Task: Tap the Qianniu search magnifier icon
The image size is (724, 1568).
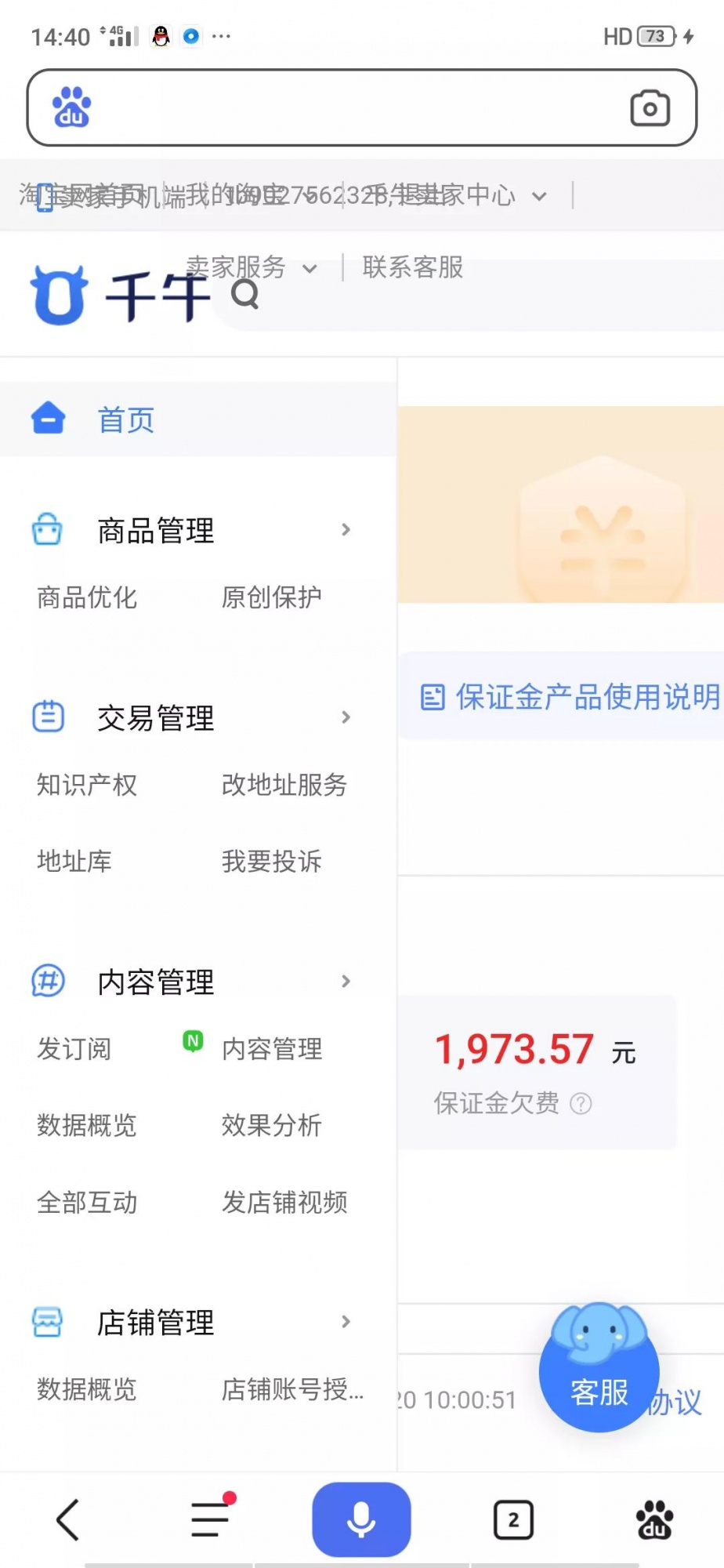Action: [245, 296]
